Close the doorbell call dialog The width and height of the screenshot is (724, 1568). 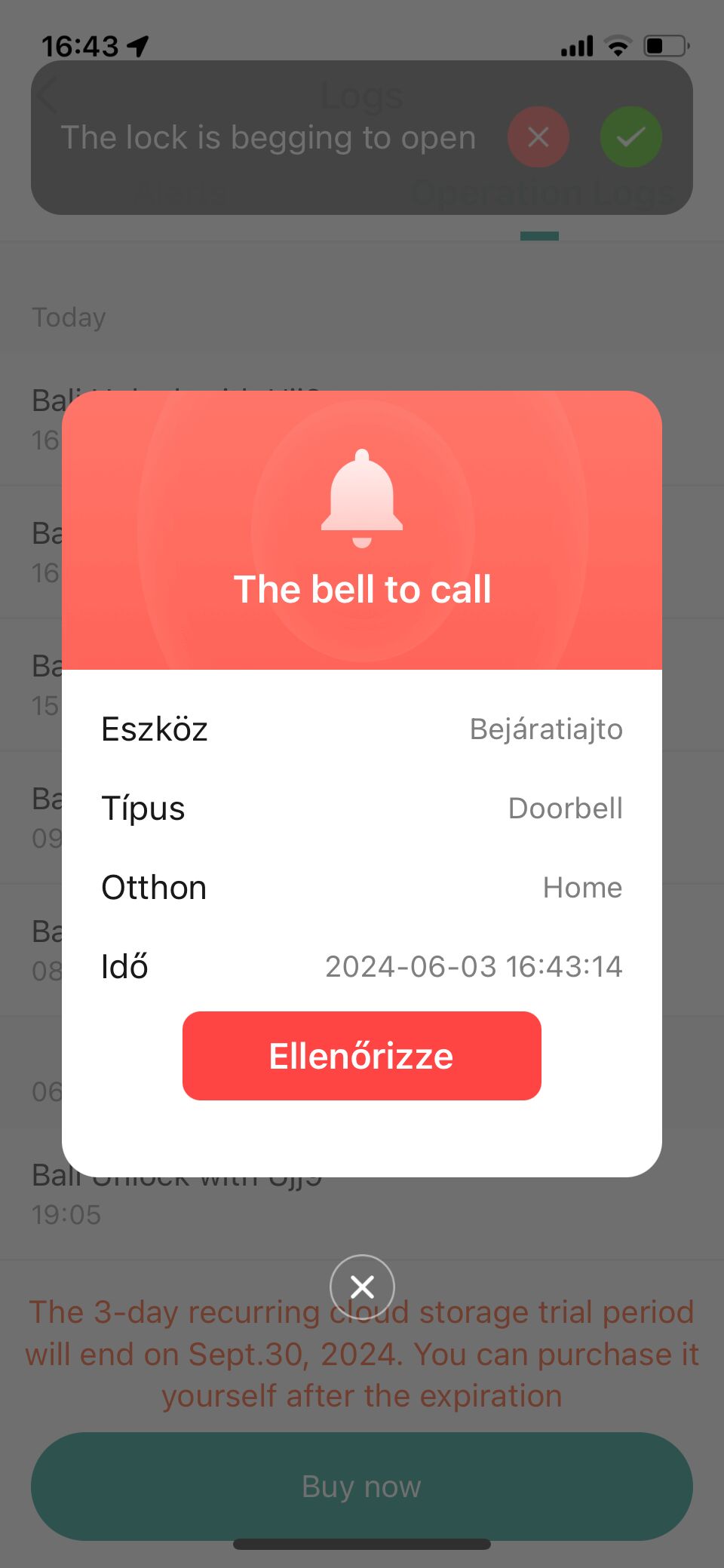[x=362, y=1287]
